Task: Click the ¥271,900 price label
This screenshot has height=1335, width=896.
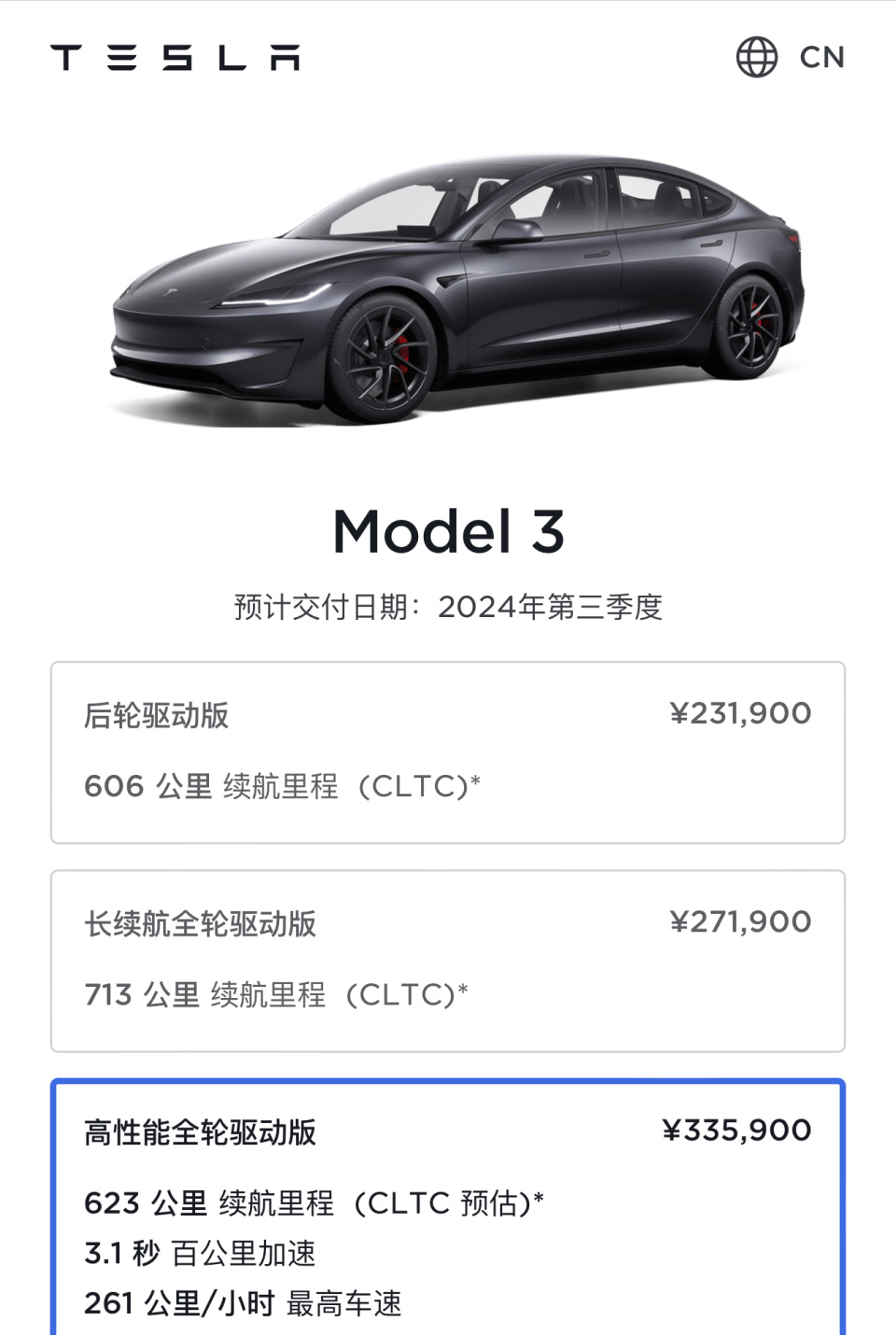Action: (x=738, y=922)
